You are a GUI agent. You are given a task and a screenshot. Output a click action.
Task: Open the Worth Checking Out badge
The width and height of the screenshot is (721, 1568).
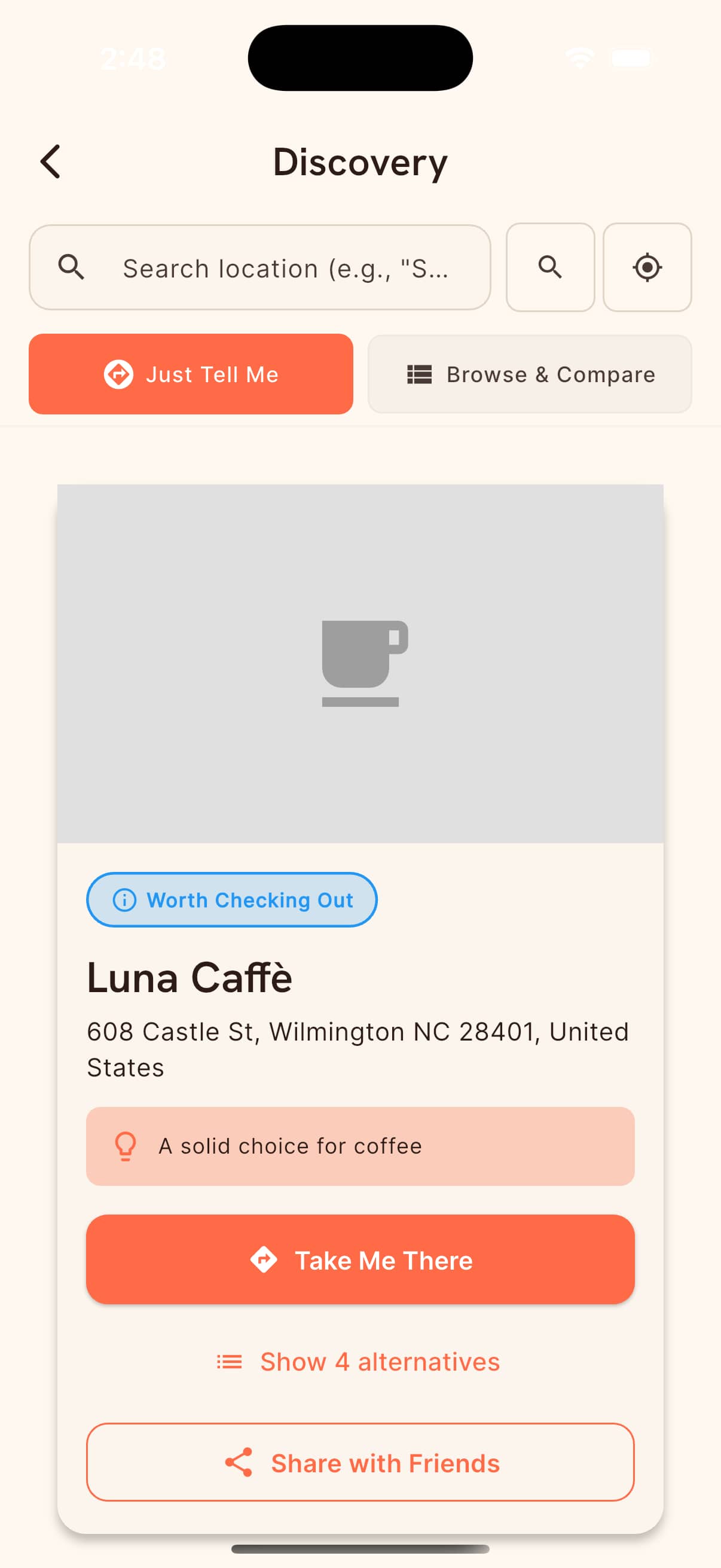pos(231,899)
